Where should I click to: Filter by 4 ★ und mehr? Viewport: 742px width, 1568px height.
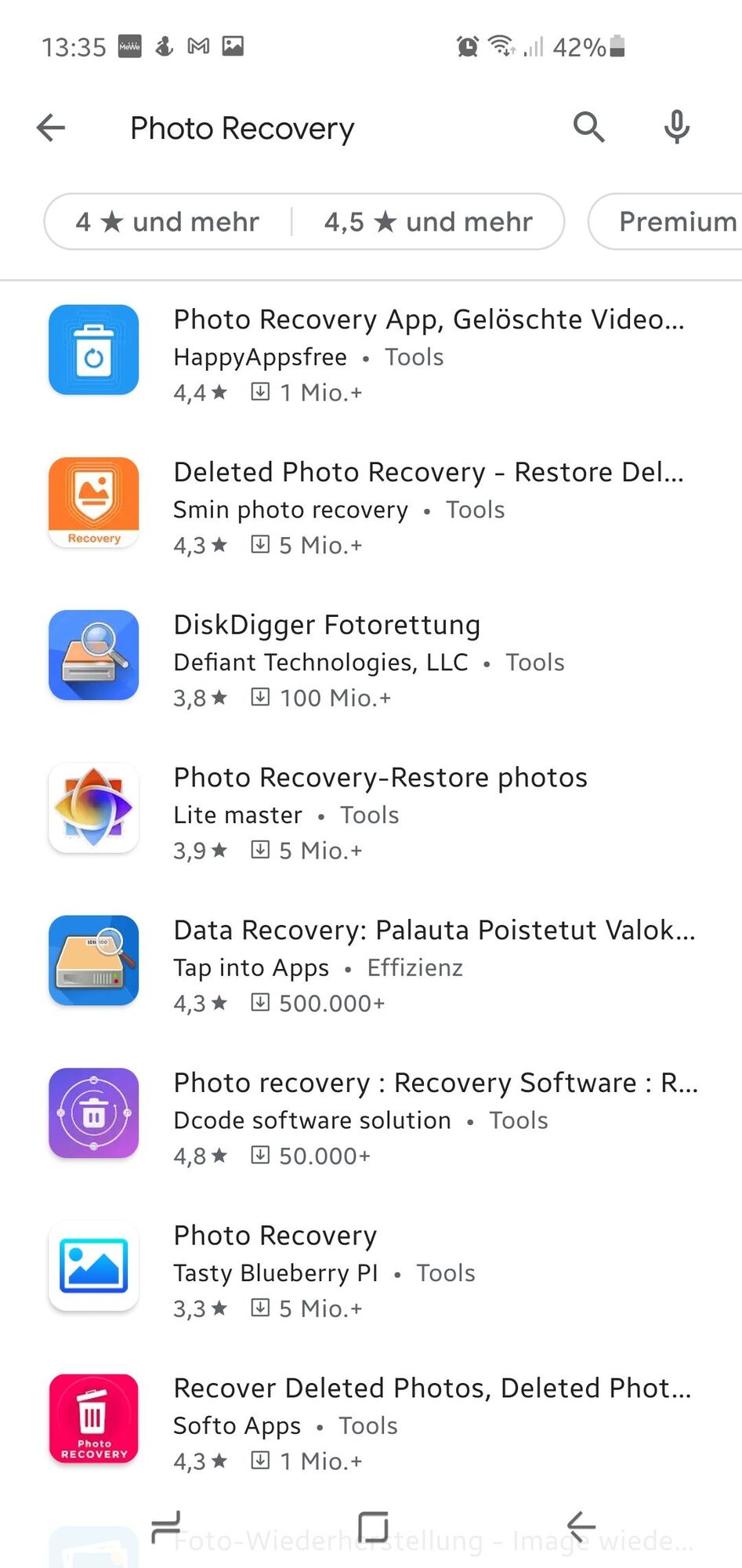click(x=168, y=222)
